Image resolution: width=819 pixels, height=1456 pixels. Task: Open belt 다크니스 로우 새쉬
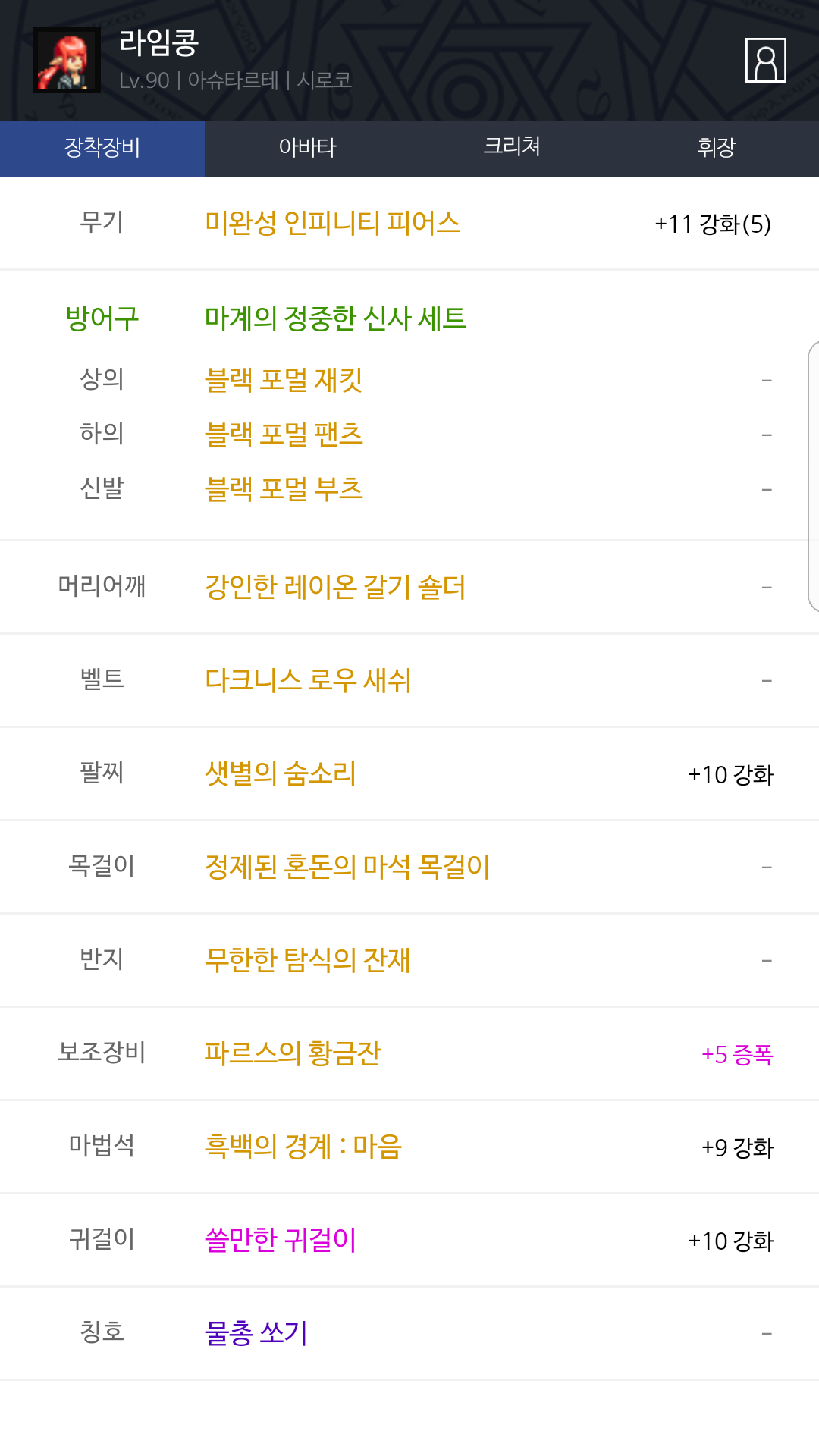[308, 679]
